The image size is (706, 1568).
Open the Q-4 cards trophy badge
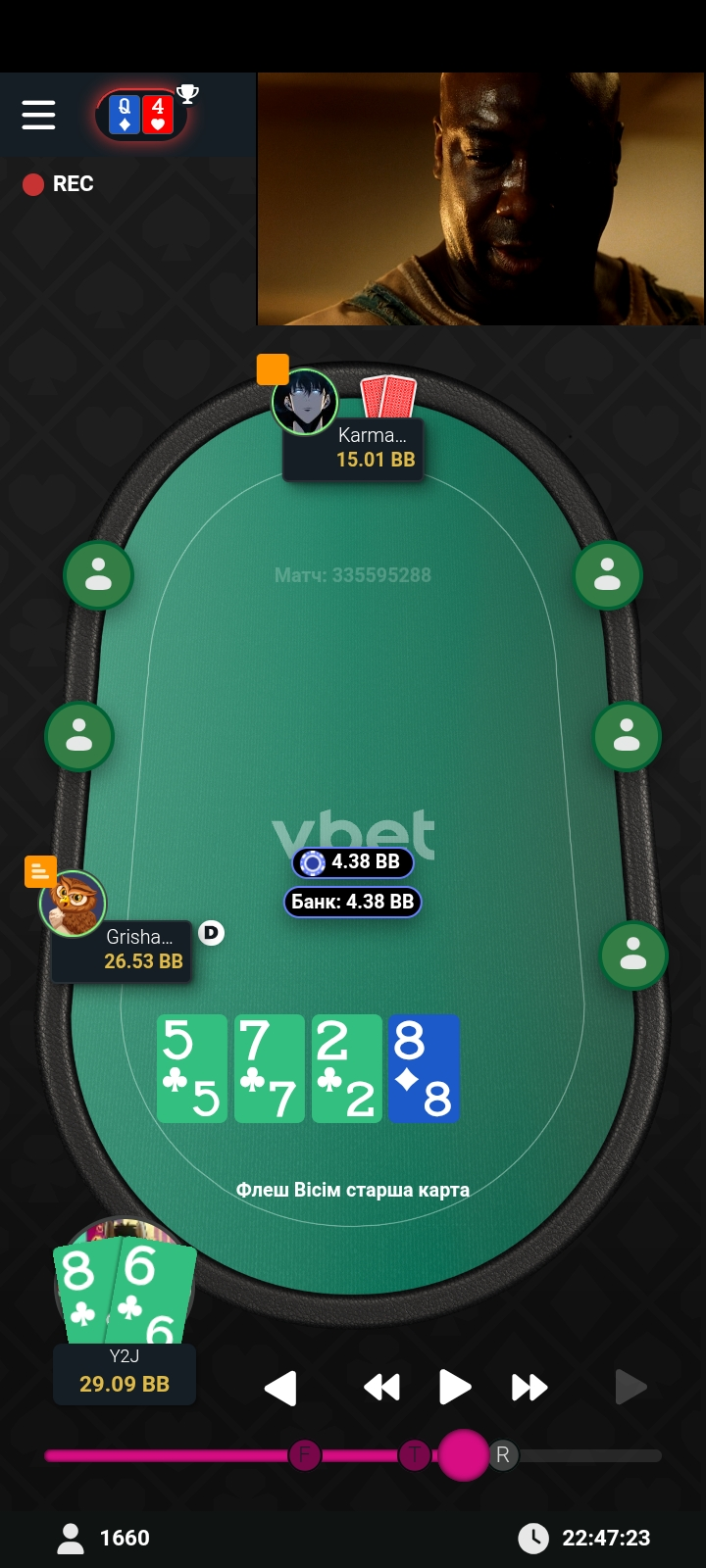click(142, 116)
